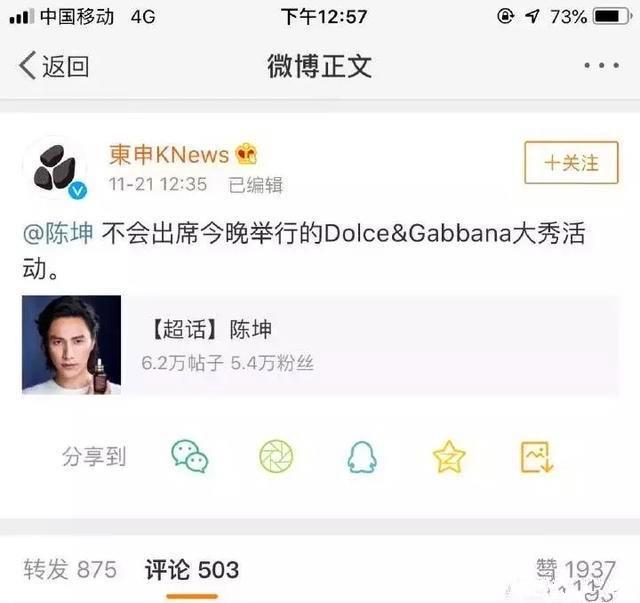Open the 東申KNews username

[x=168, y=154]
